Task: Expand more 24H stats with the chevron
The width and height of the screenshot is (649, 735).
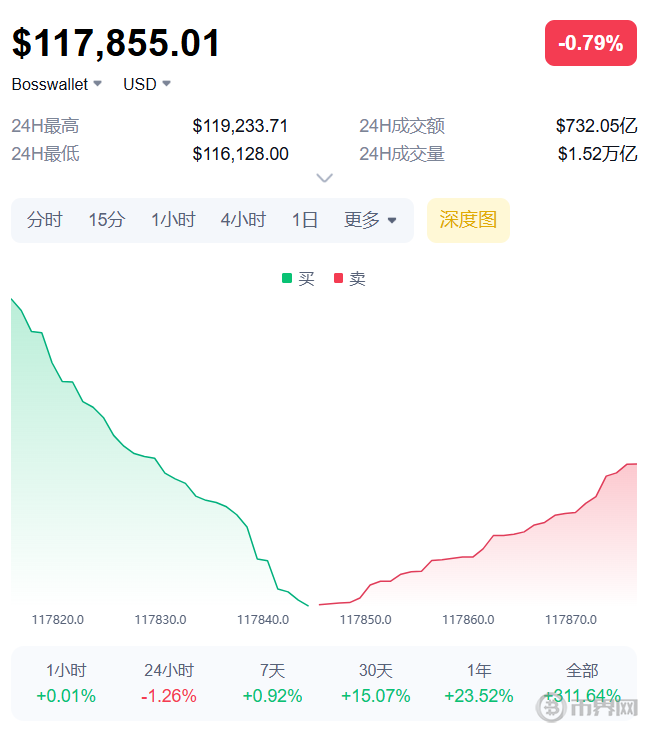Action: coord(324,178)
